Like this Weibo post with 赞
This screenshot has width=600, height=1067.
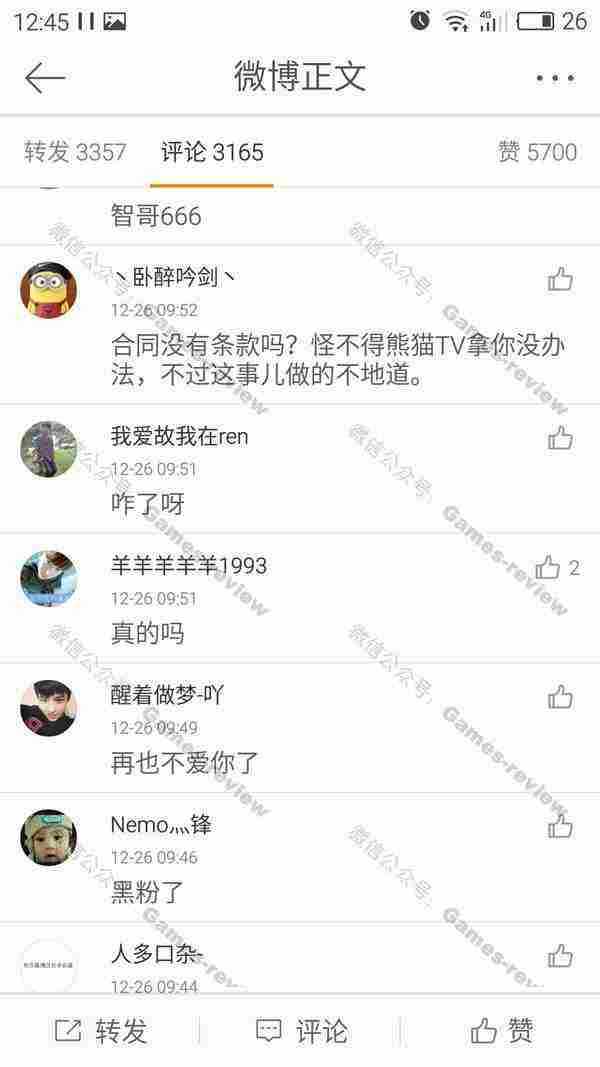[501, 1031]
